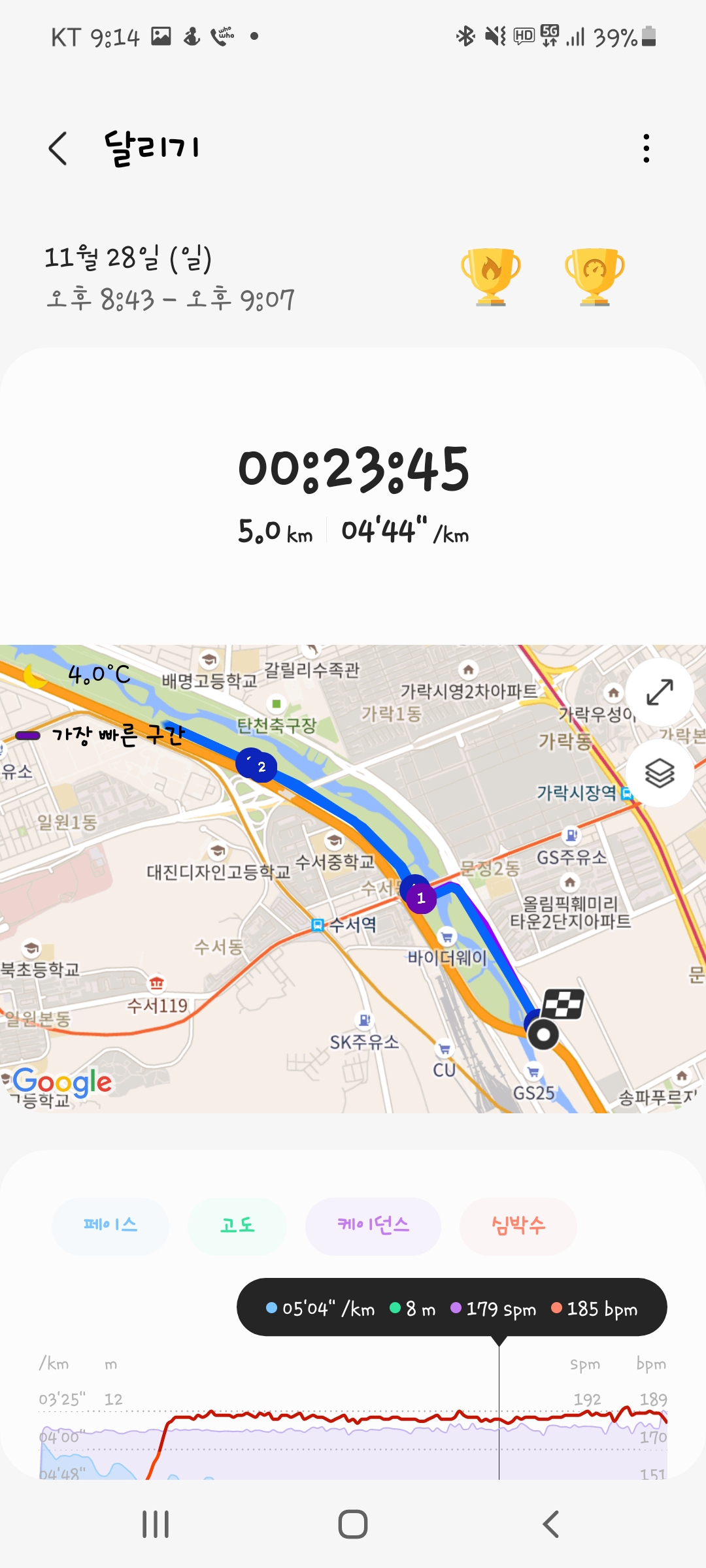Viewport: 706px width, 1568px height.
Task: Go back from the 달리기 screen
Action: pyautogui.click(x=58, y=148)
